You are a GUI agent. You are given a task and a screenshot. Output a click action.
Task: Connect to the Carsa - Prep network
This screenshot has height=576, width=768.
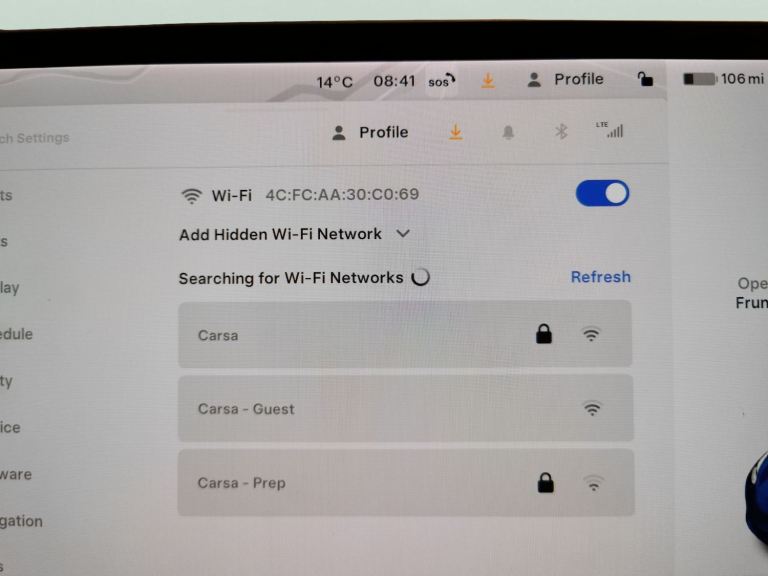[404, 483]
